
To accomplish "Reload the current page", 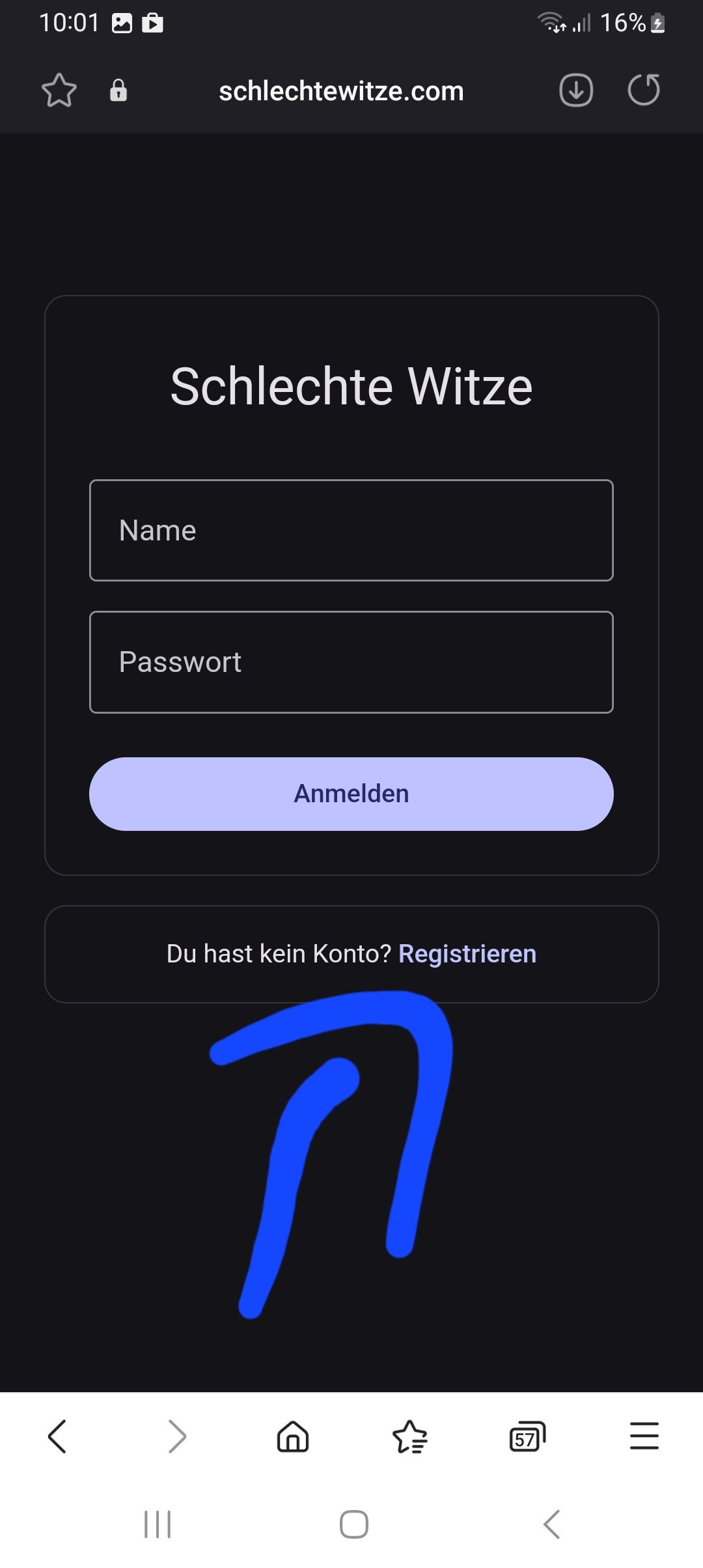I will (x=644, y=90).
